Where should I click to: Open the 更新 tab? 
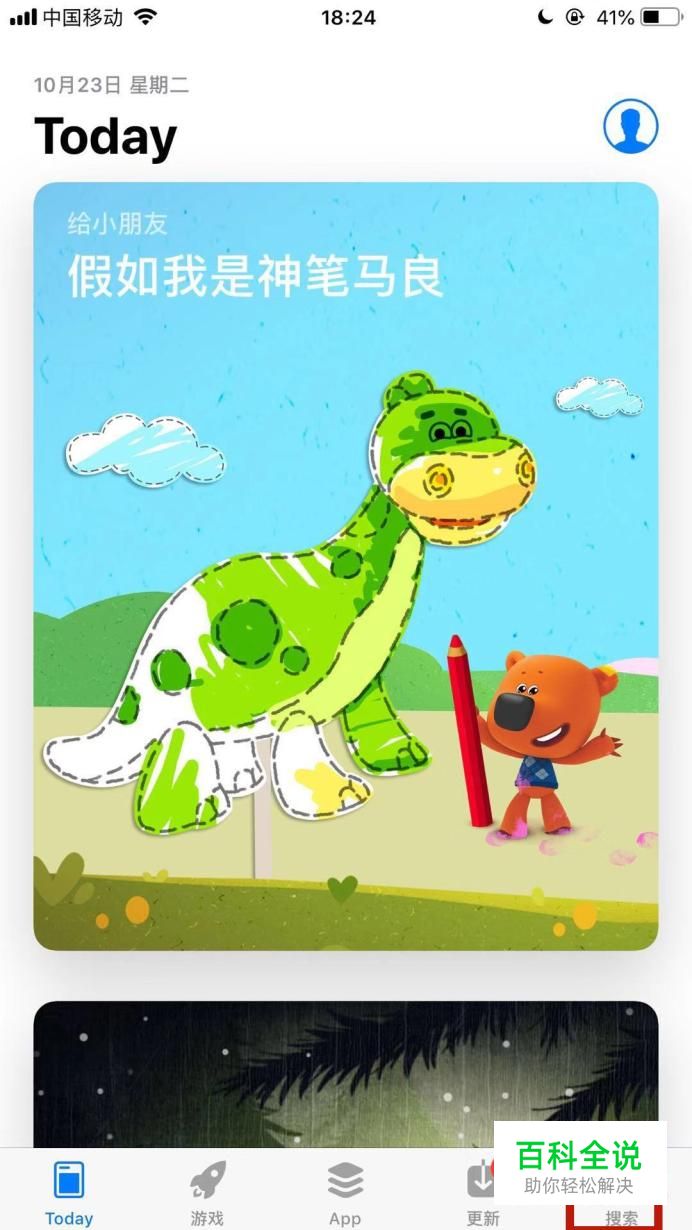[482, 1193]
